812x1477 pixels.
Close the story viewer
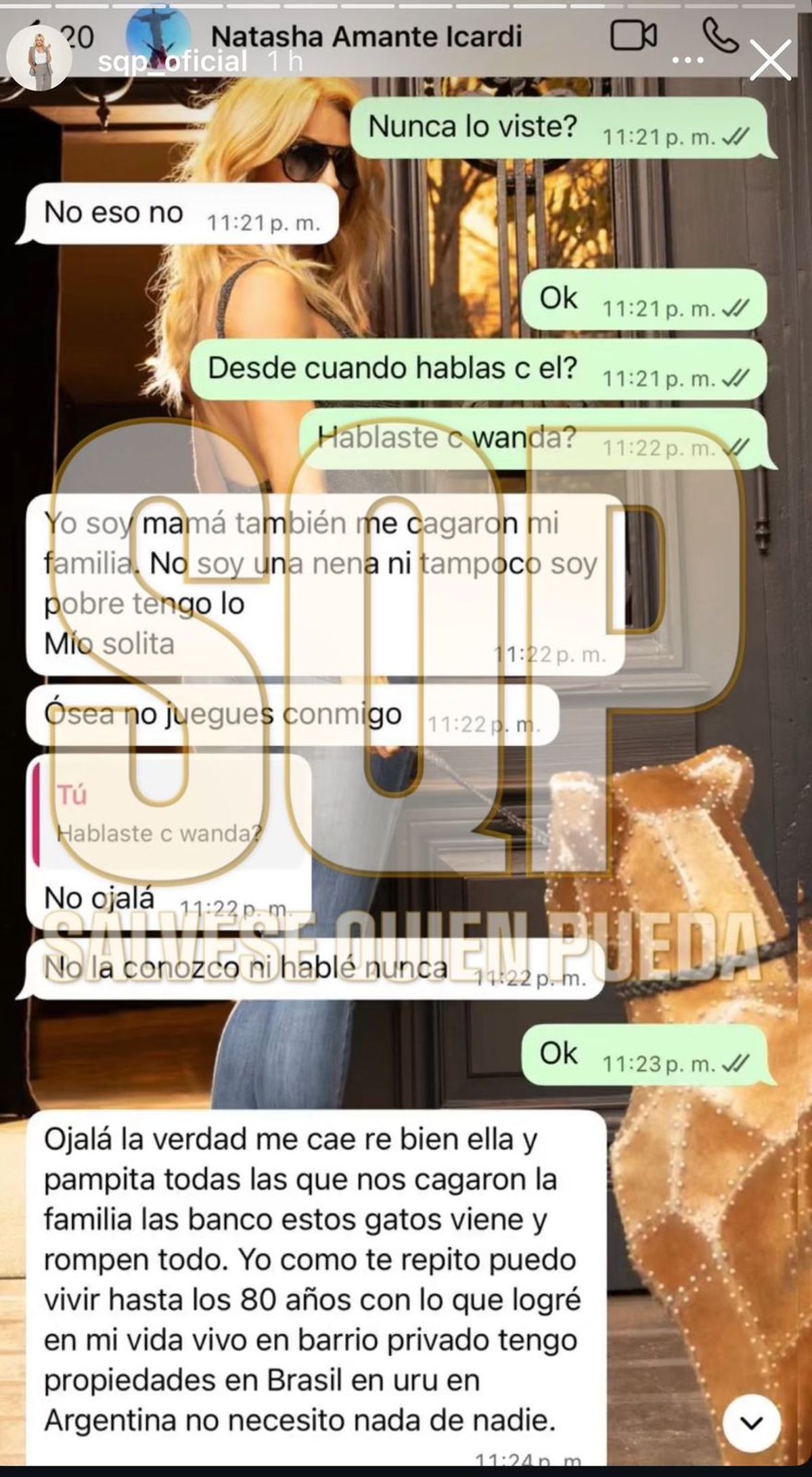(771, 60)
